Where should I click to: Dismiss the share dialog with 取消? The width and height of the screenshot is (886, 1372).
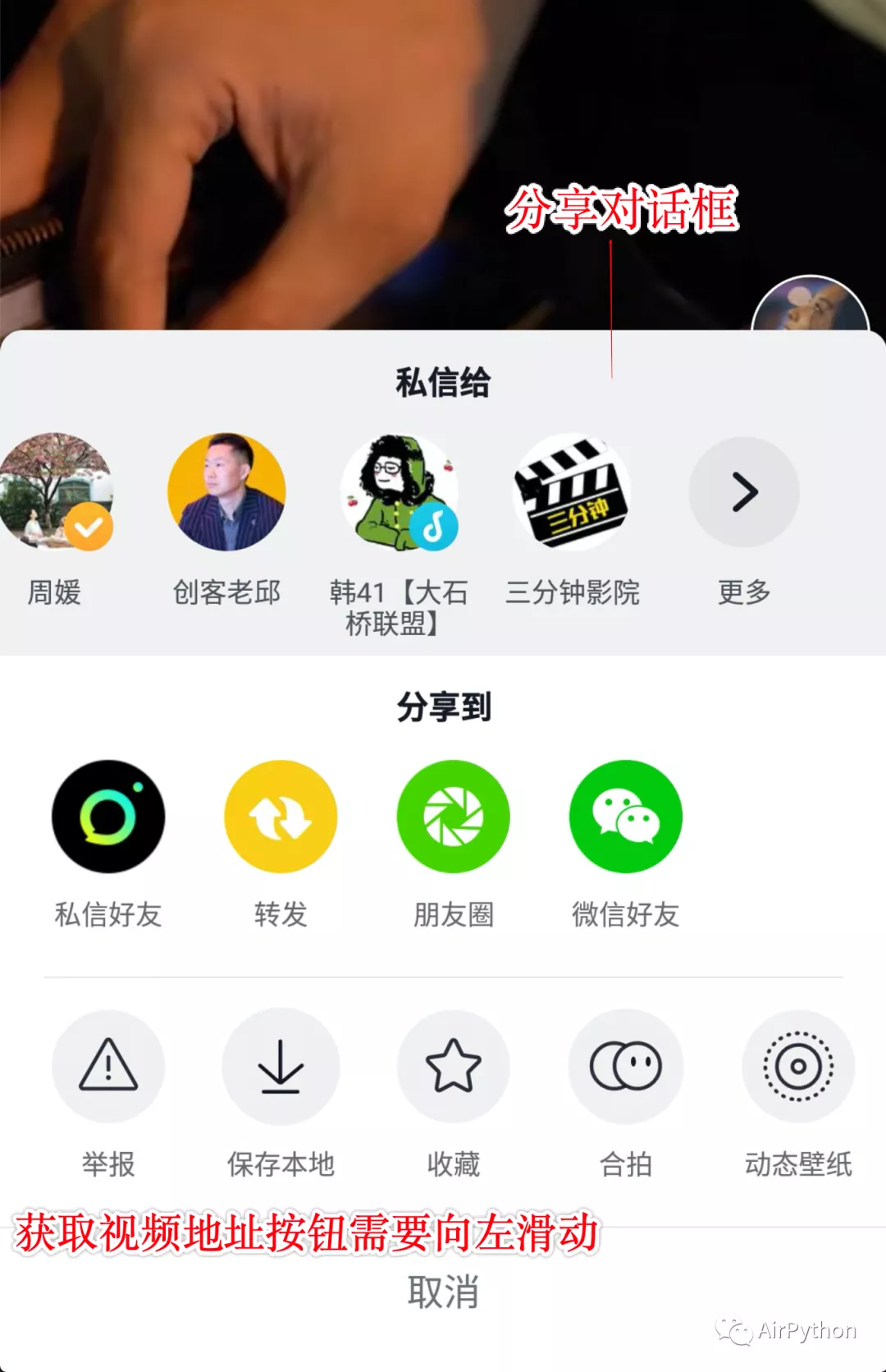(x=443, y=1292)
